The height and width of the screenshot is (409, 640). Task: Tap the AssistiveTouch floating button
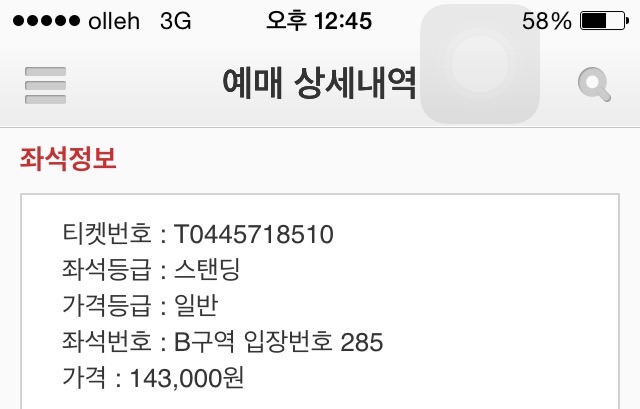(481, 63)
